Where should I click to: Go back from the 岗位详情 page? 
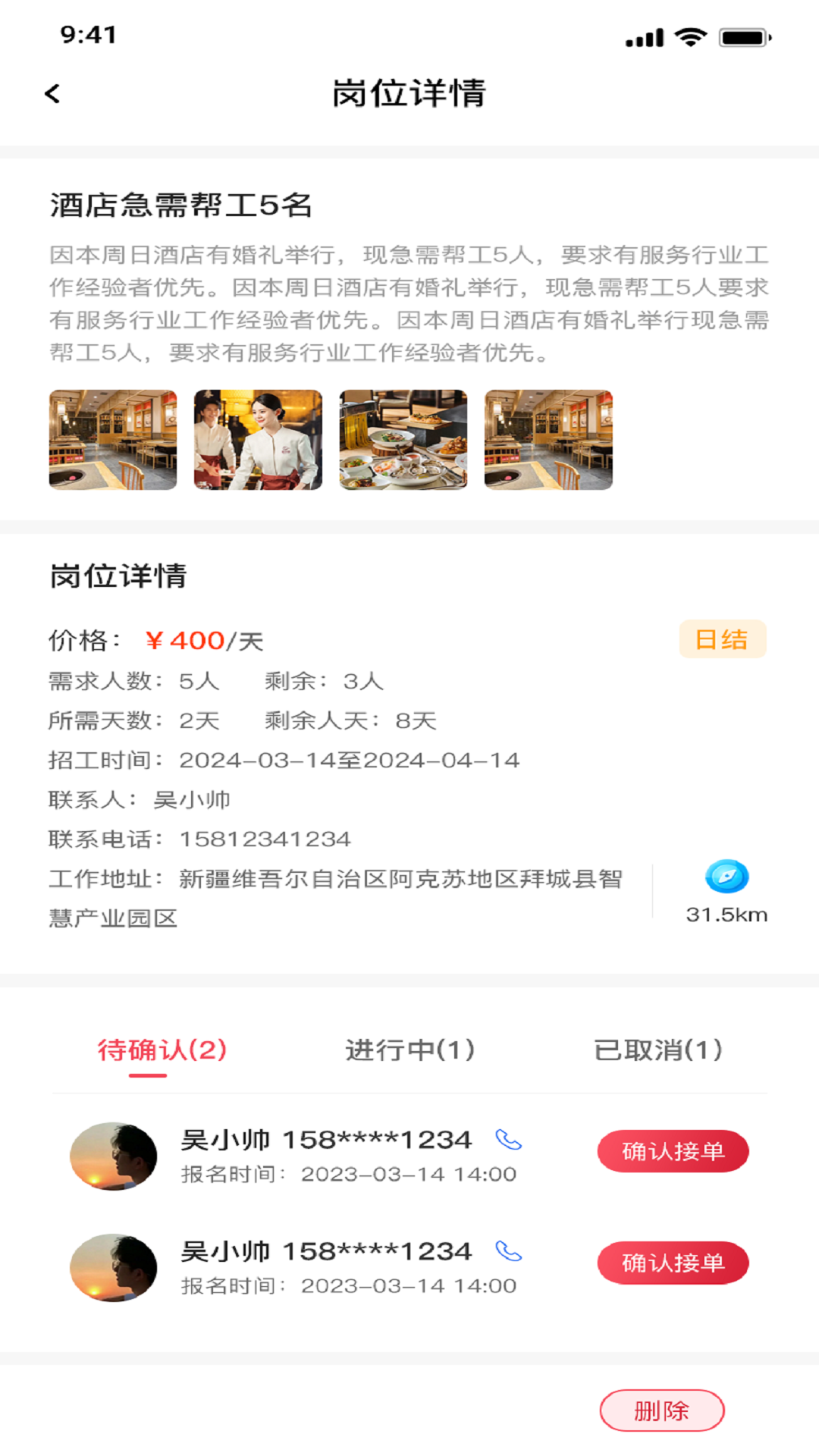coord(52,94)
